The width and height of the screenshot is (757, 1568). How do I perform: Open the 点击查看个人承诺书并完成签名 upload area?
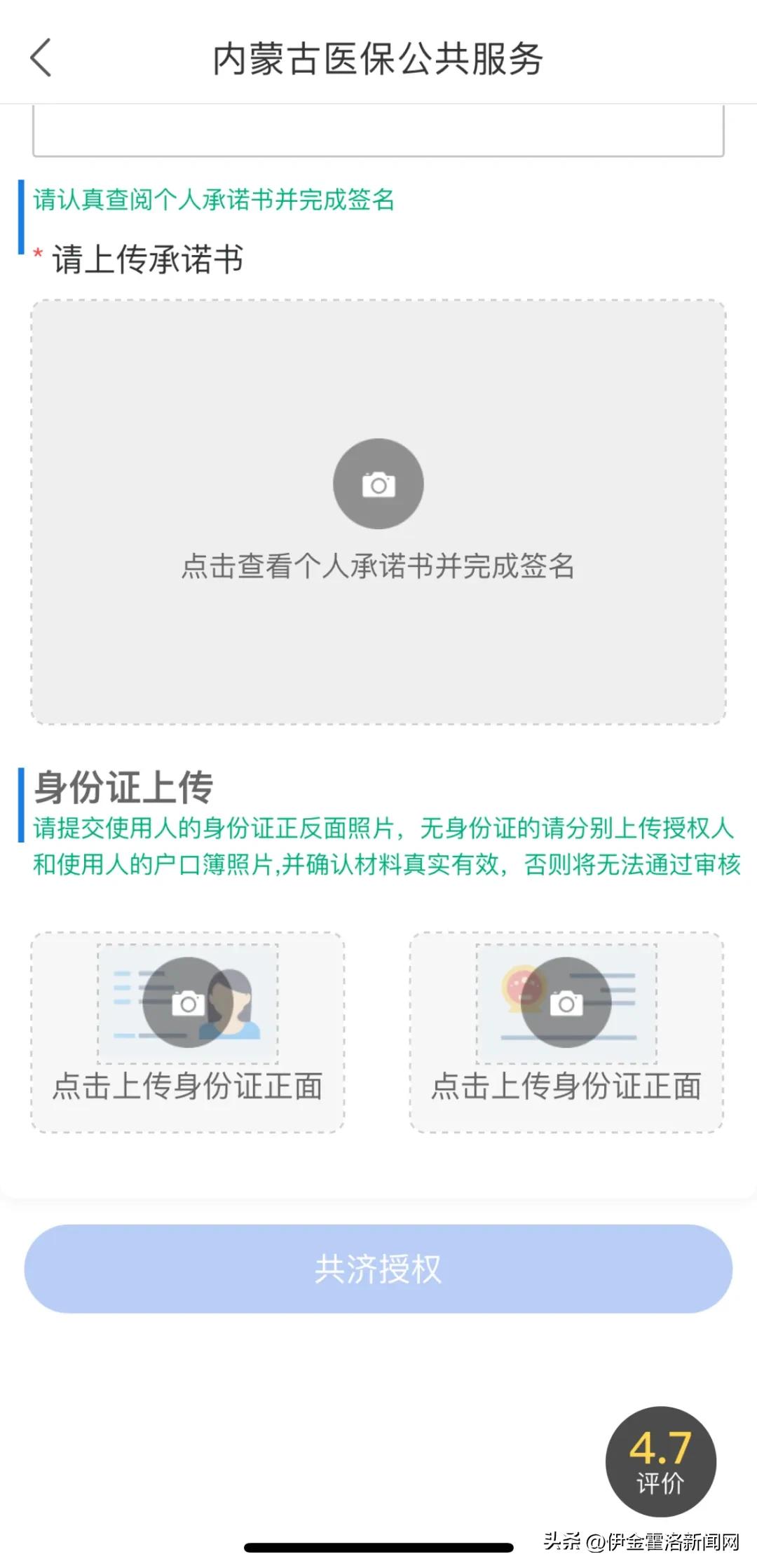tap(378, 510)
